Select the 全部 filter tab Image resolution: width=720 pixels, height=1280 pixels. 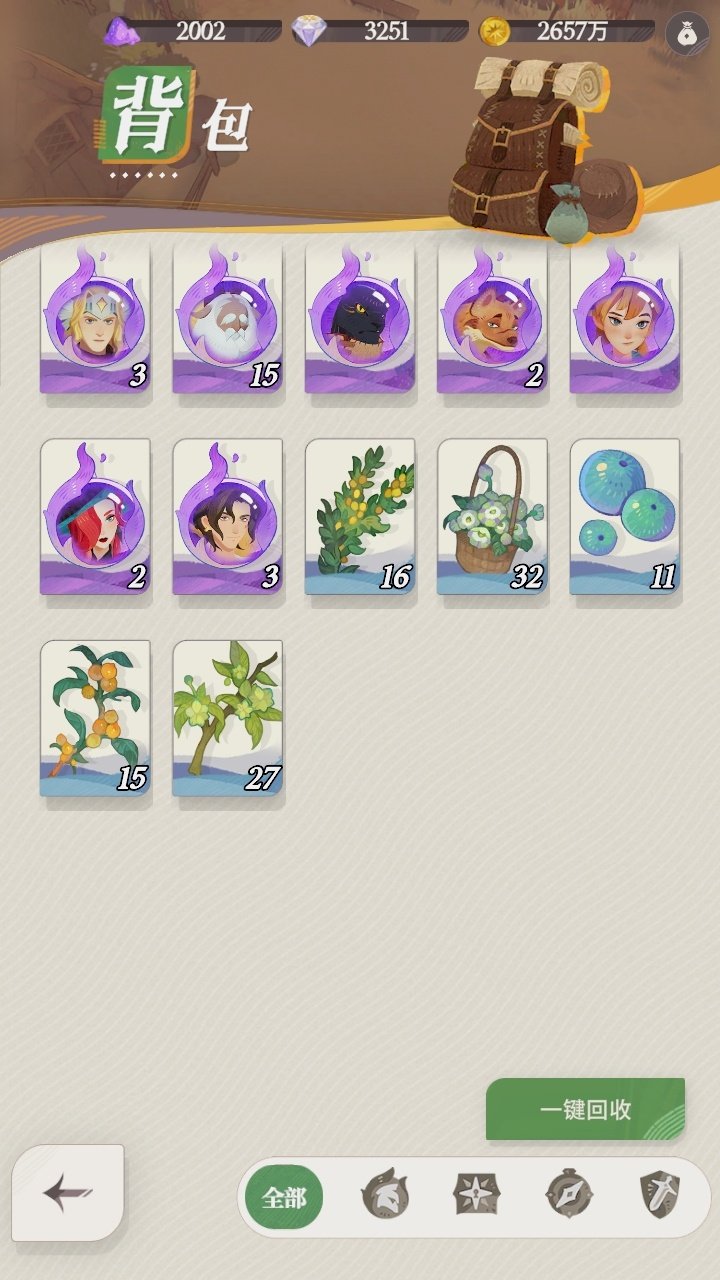click(x=284, y=1197)
